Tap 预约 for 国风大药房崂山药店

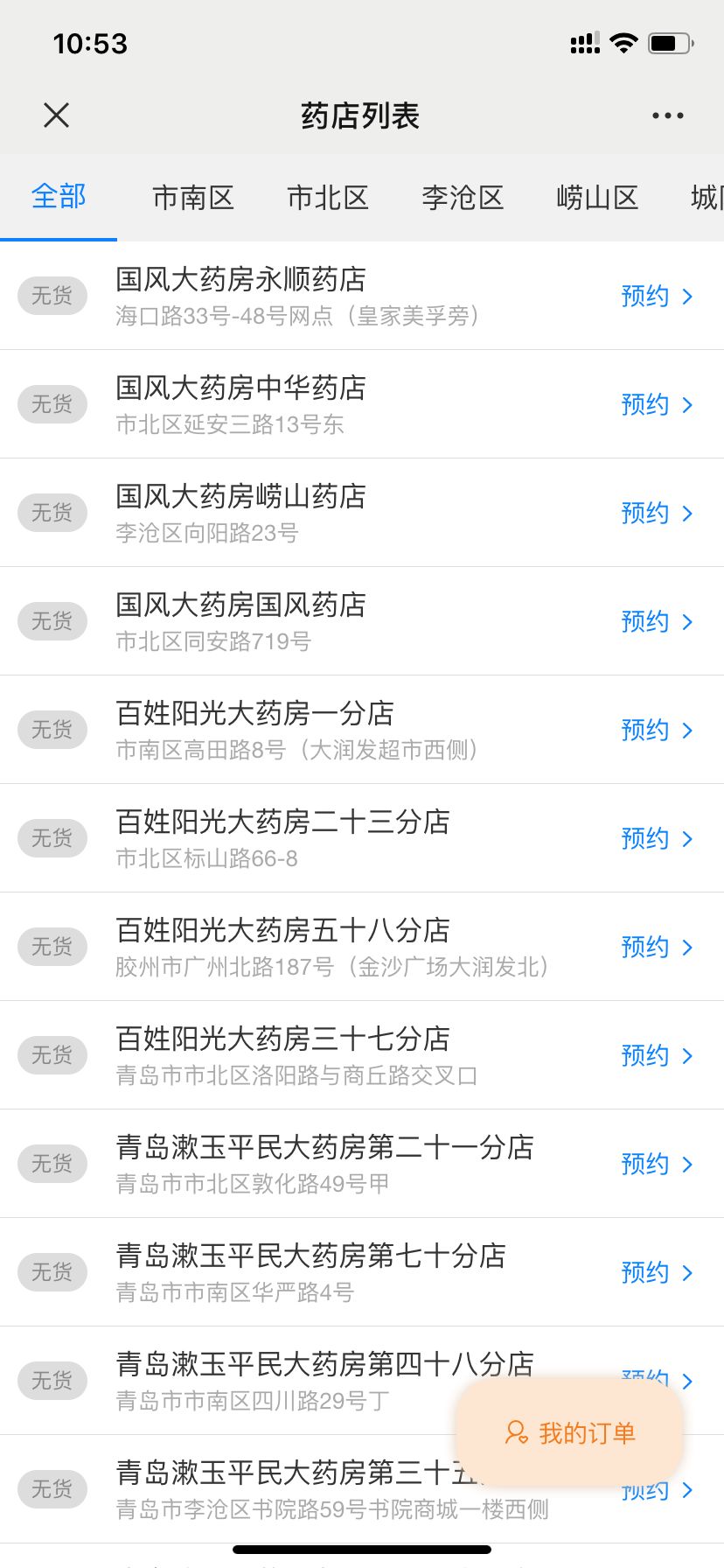(x=656, y=513)
